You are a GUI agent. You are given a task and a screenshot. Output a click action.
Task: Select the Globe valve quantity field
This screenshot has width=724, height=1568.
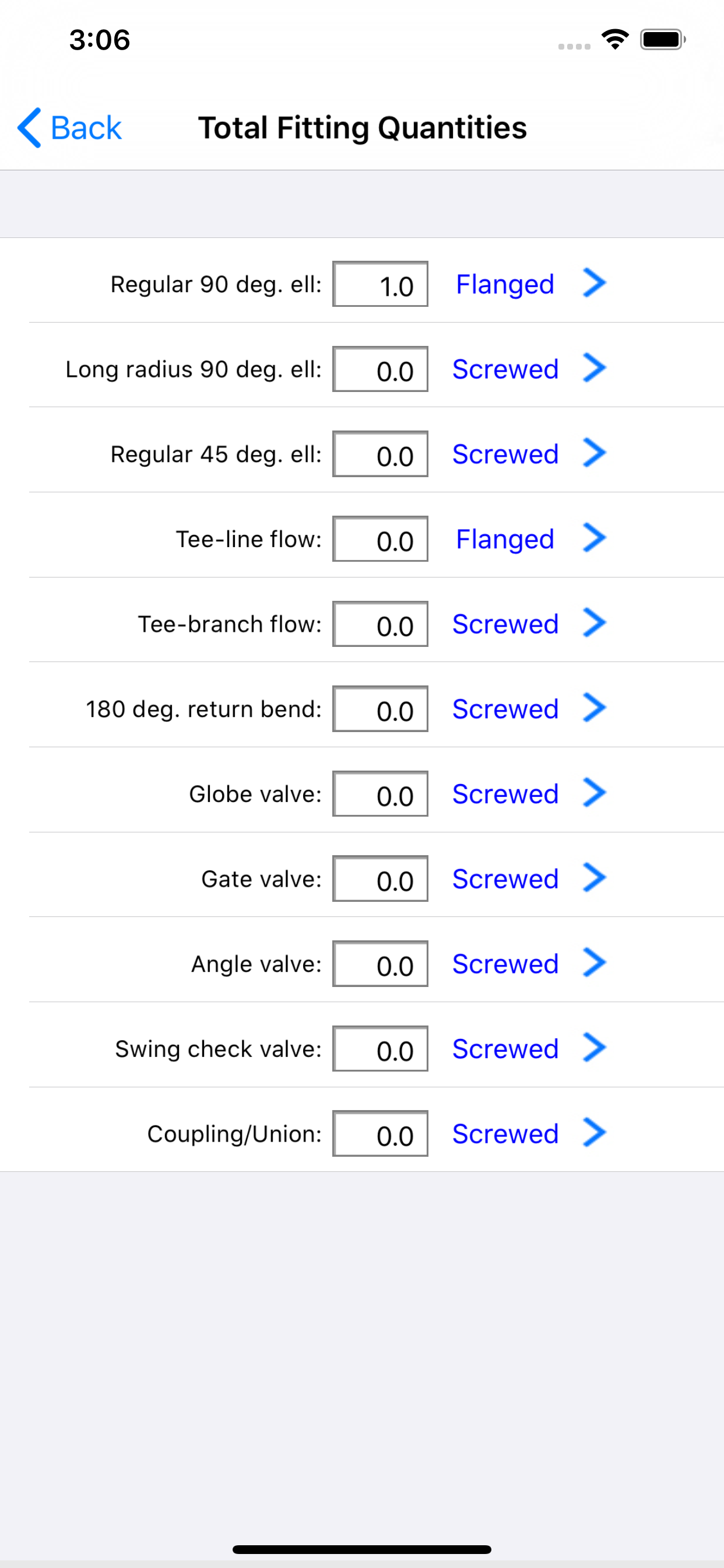[380, 794]
